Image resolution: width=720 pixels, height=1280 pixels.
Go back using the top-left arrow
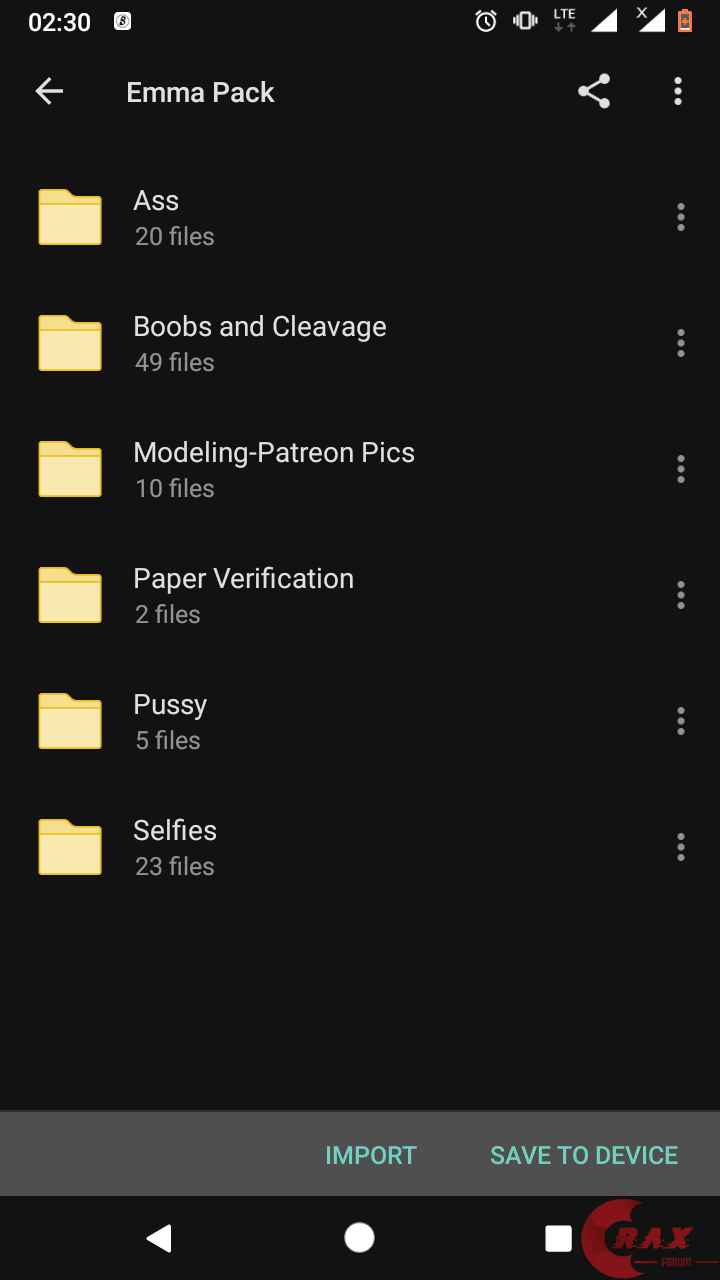pyautogui.click(x=49, y=92)
